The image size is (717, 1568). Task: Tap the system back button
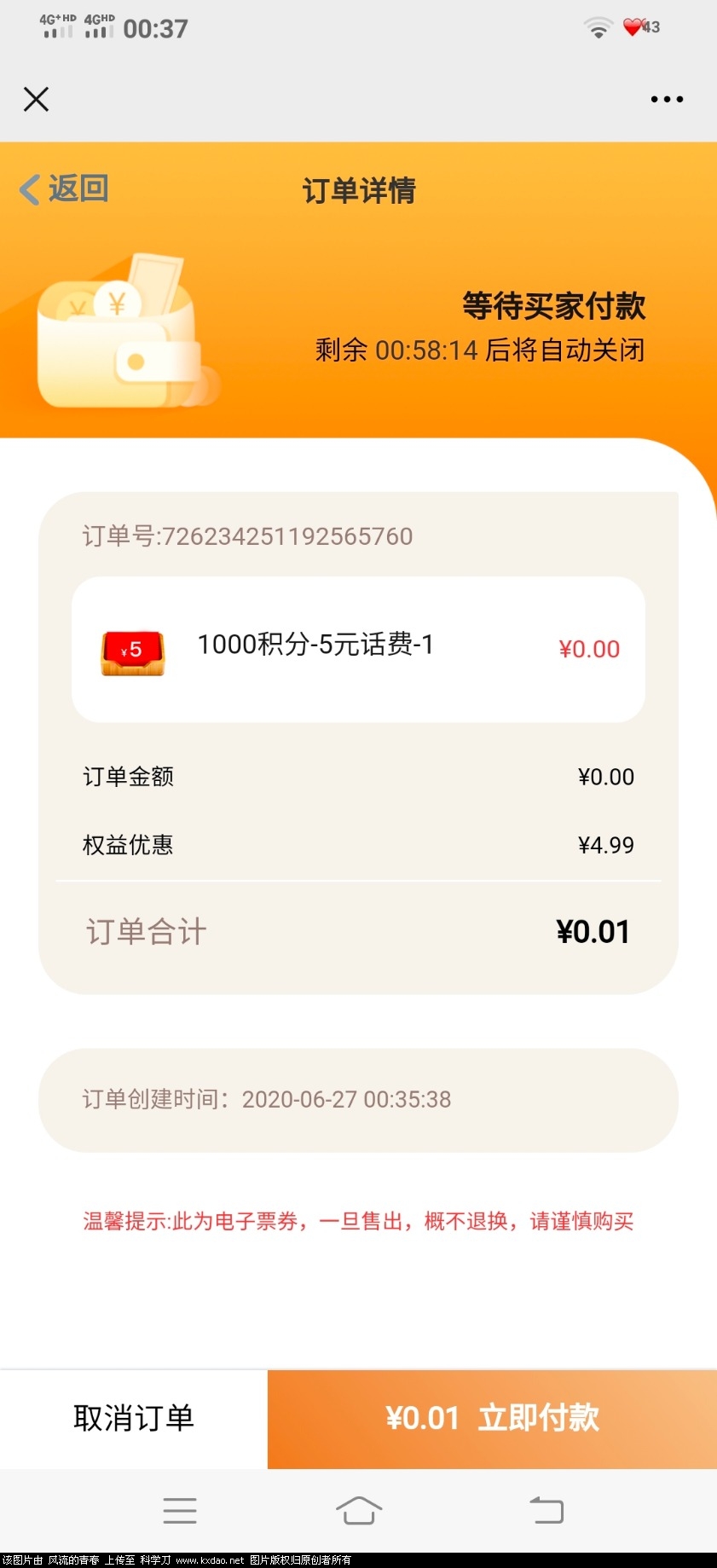[546, 1510]
